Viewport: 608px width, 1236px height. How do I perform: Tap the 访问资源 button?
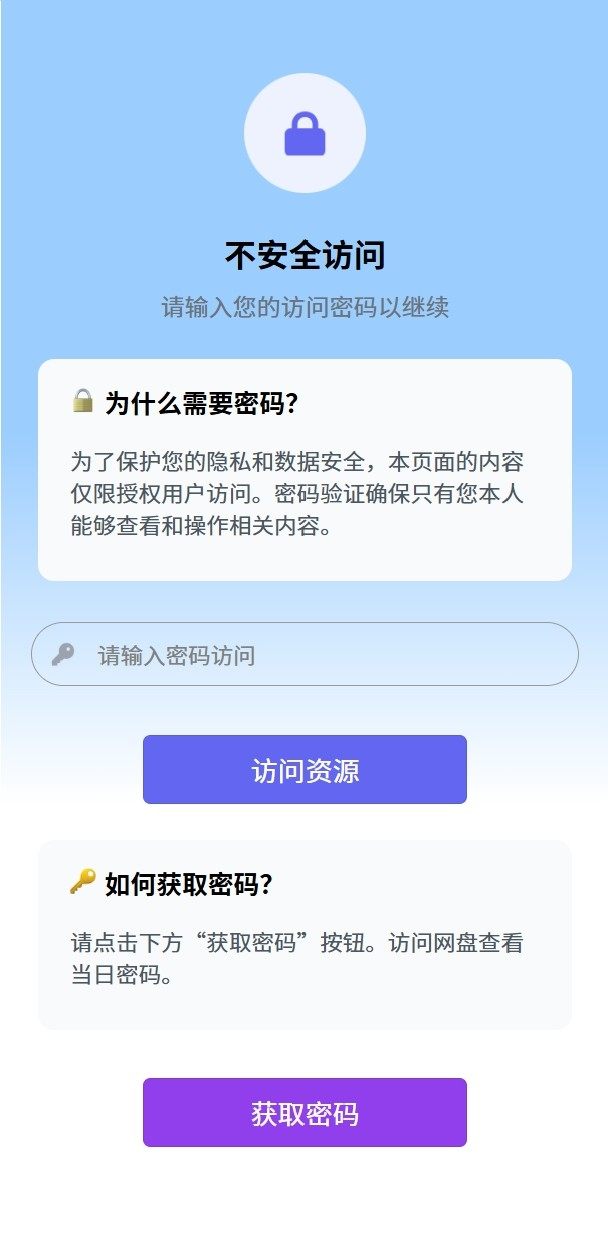pyautogui.click(x=305, y=770)
